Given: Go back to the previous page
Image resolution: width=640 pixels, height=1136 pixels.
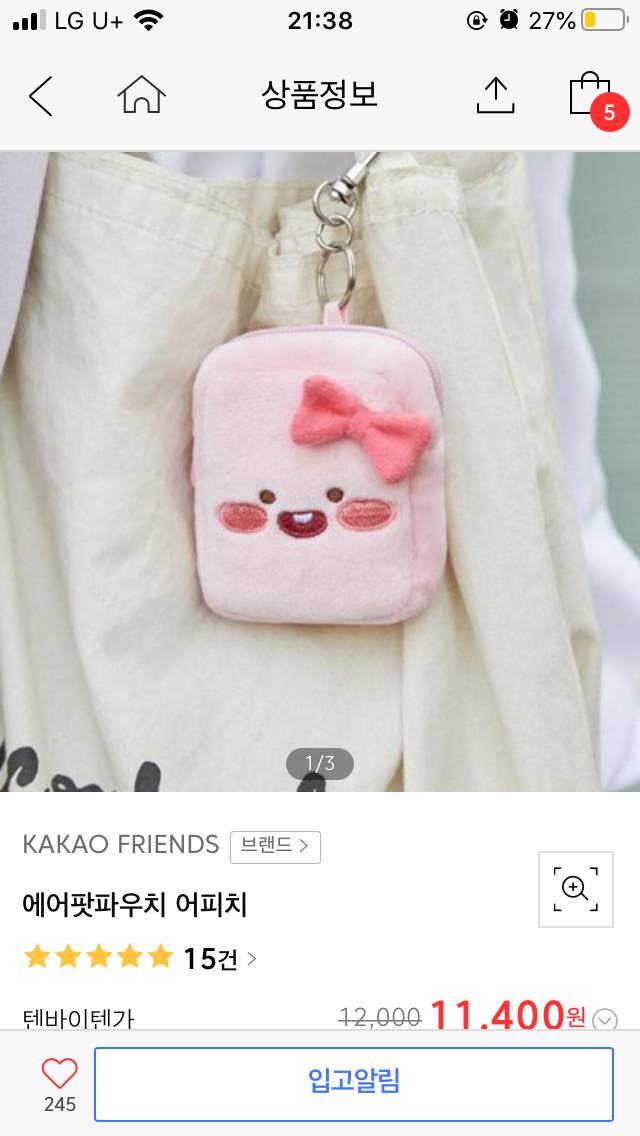Looking at the screenshot, I should point(40,96).
